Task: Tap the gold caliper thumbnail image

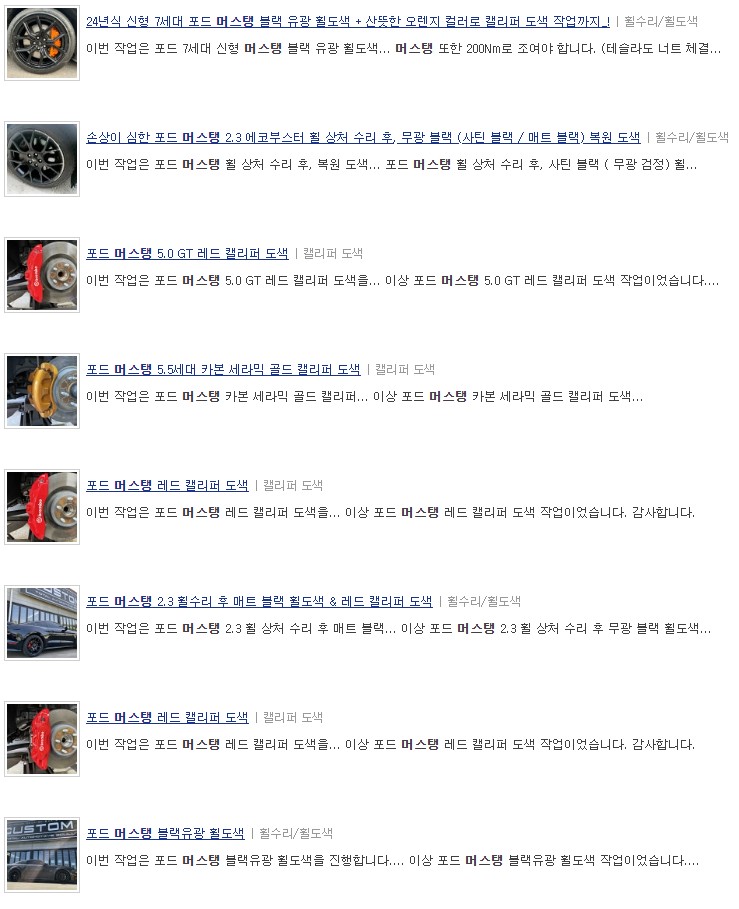Action: coord(42,391)
